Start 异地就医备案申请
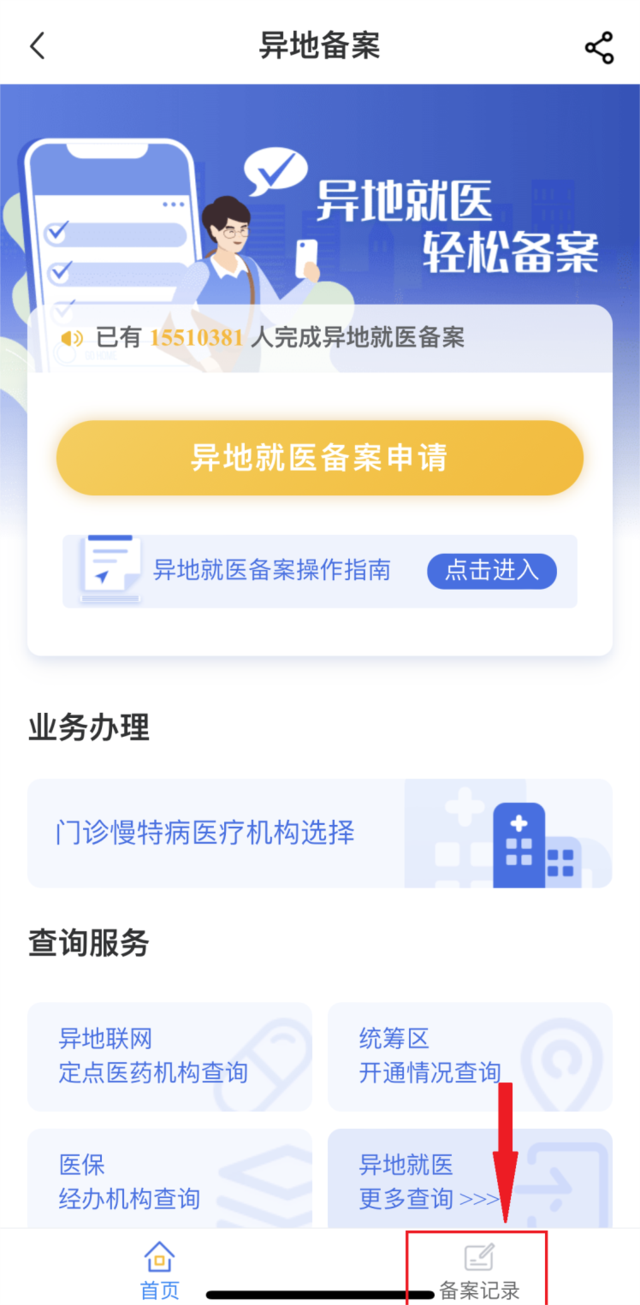 click(319, 458)
